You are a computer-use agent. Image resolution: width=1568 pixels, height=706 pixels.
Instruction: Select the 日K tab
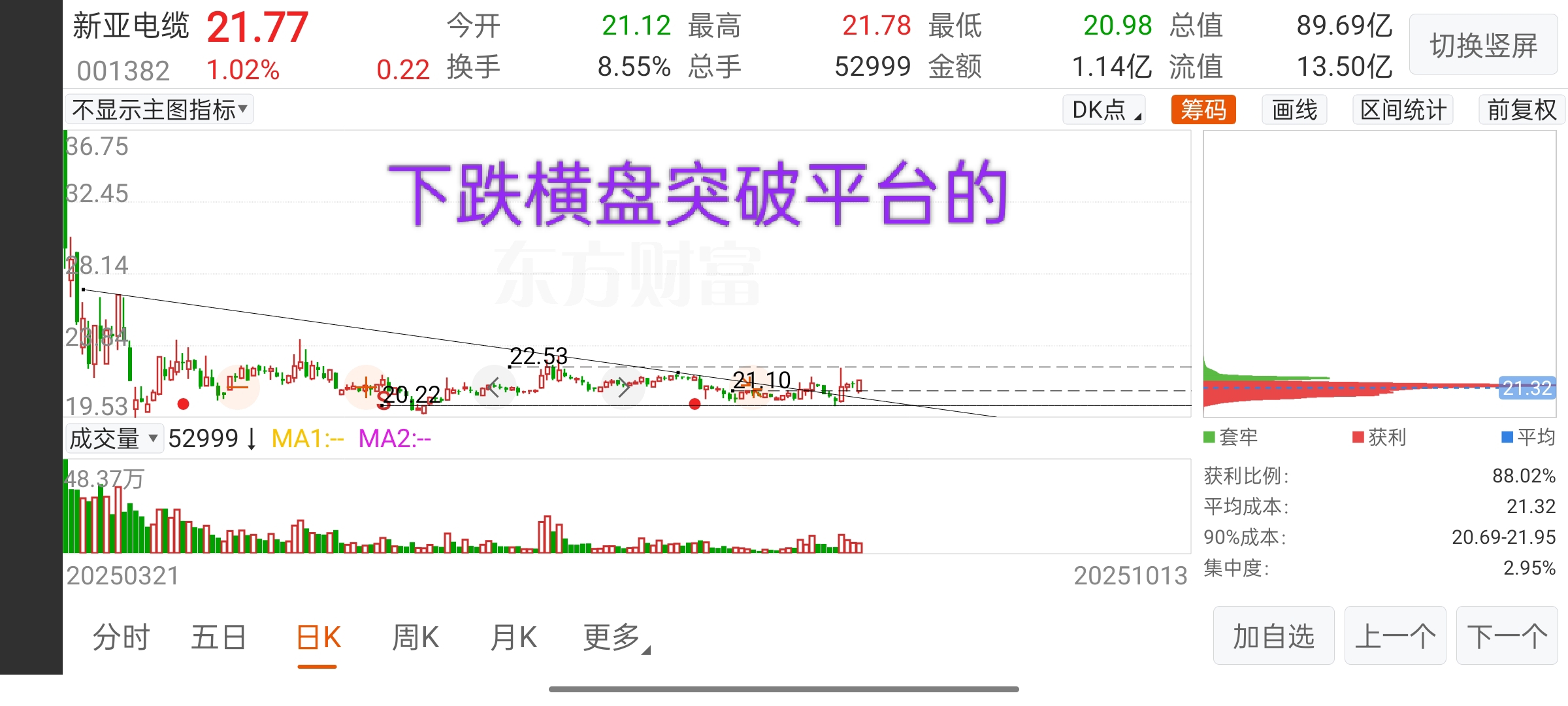pos(318,637)
